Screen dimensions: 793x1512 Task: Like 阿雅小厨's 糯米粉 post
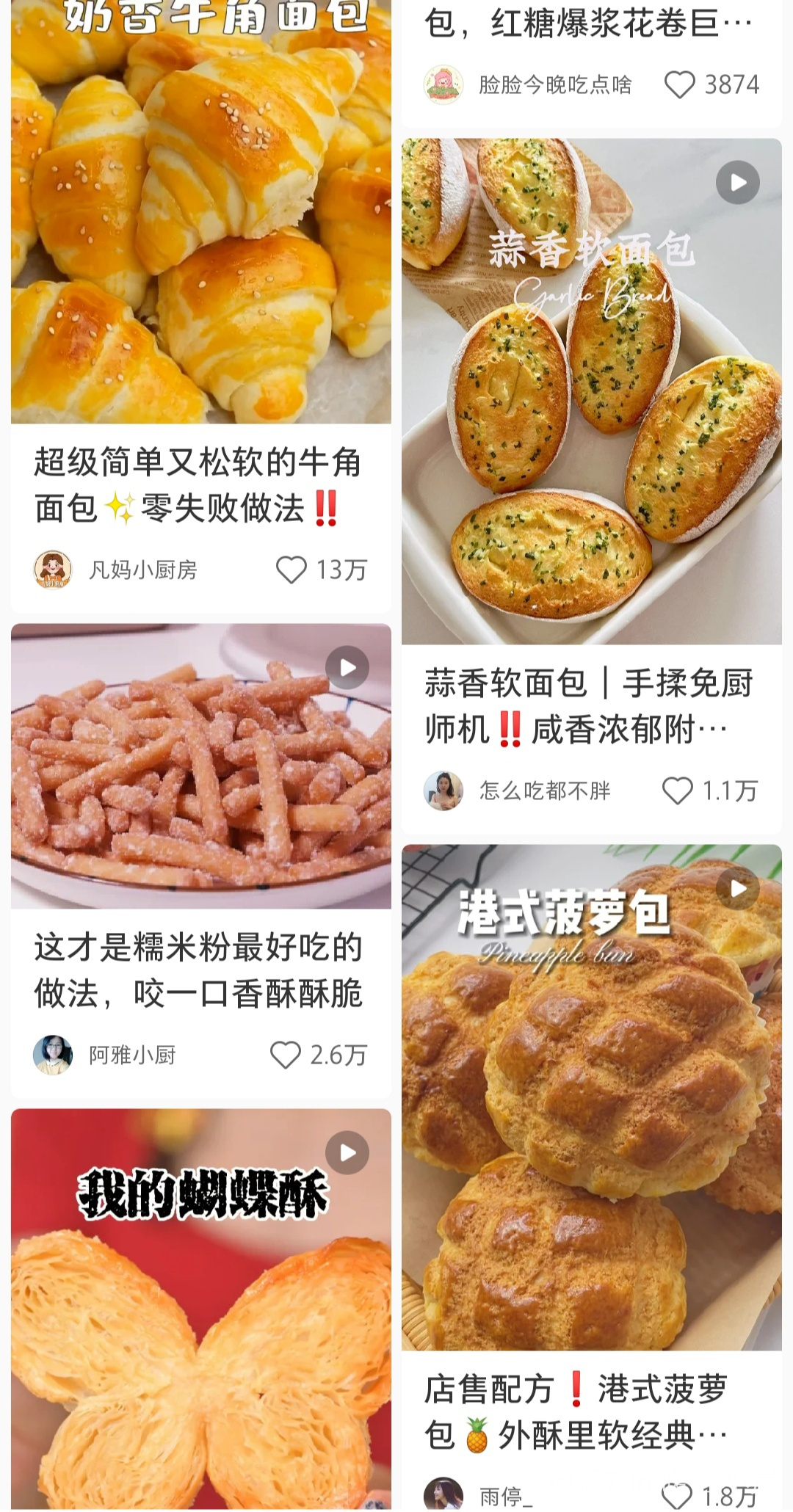coord(286,1055)
